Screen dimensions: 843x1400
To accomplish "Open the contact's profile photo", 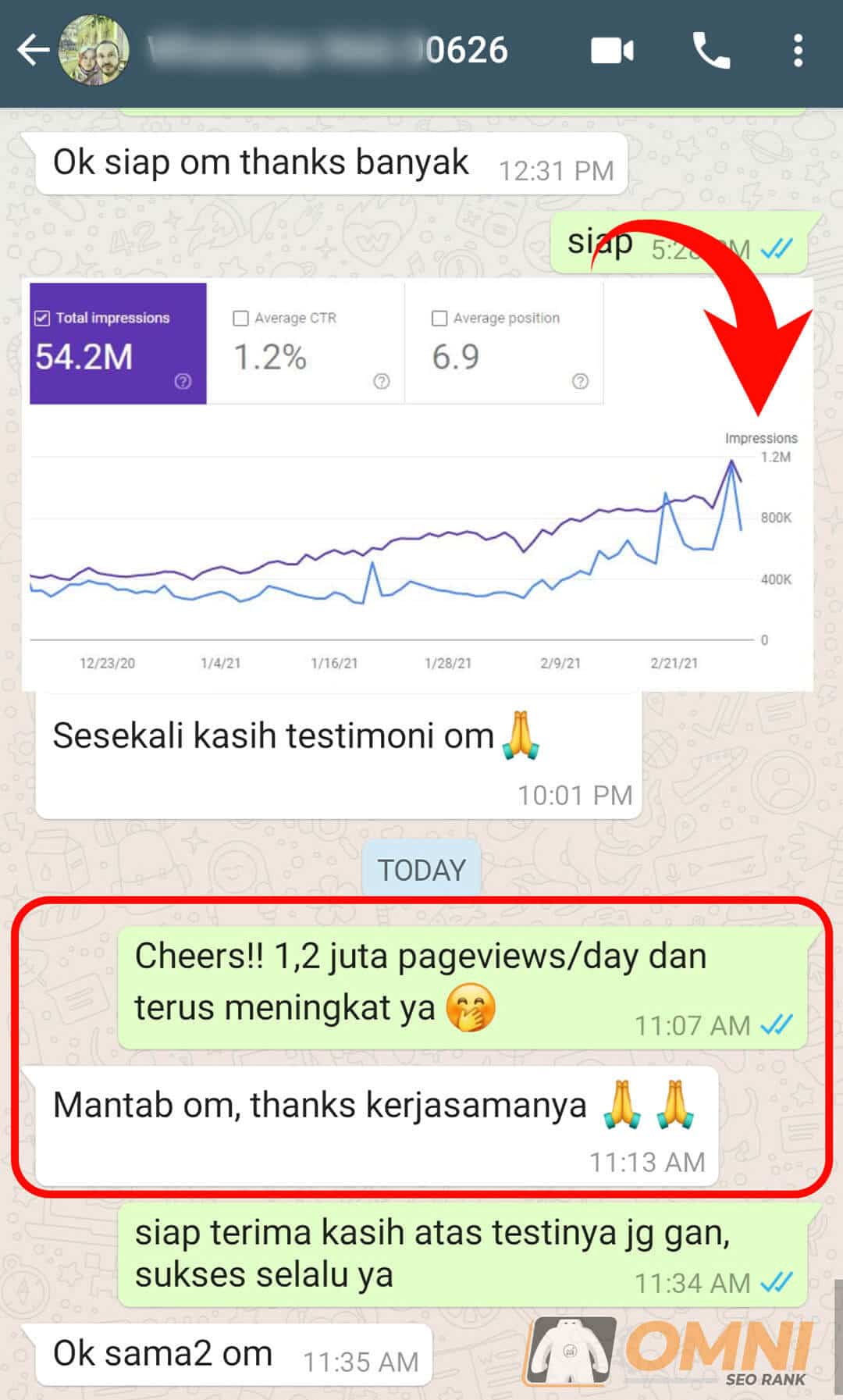I will click(94, 51).
